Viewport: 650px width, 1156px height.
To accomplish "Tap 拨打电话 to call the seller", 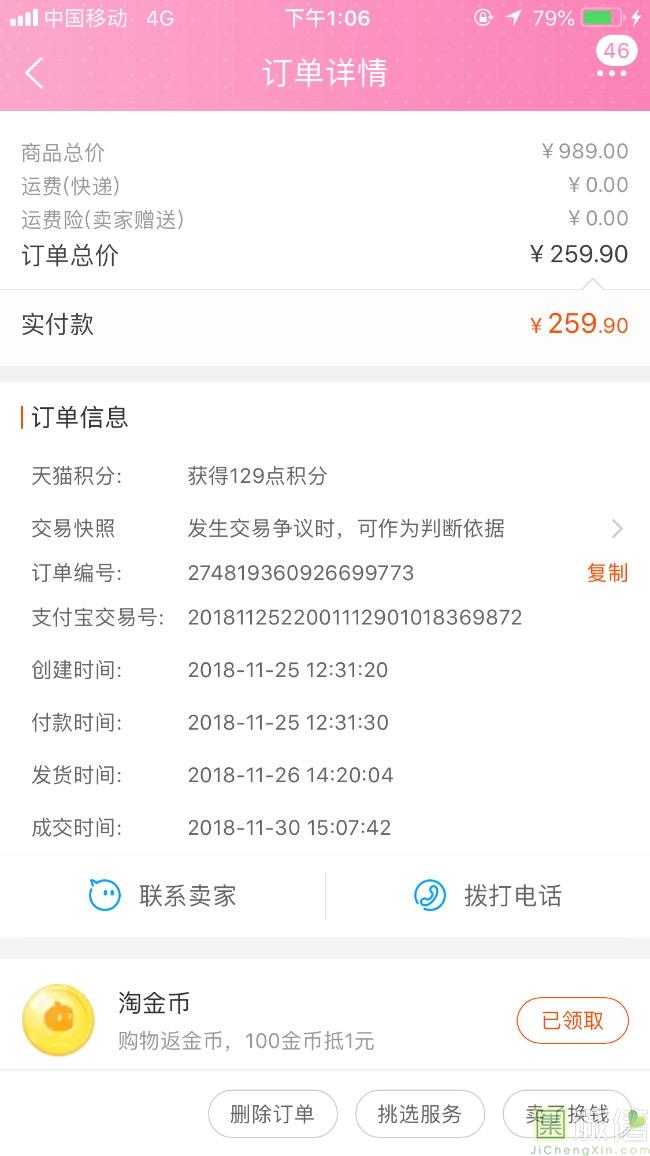I will [x=487, y=896].
